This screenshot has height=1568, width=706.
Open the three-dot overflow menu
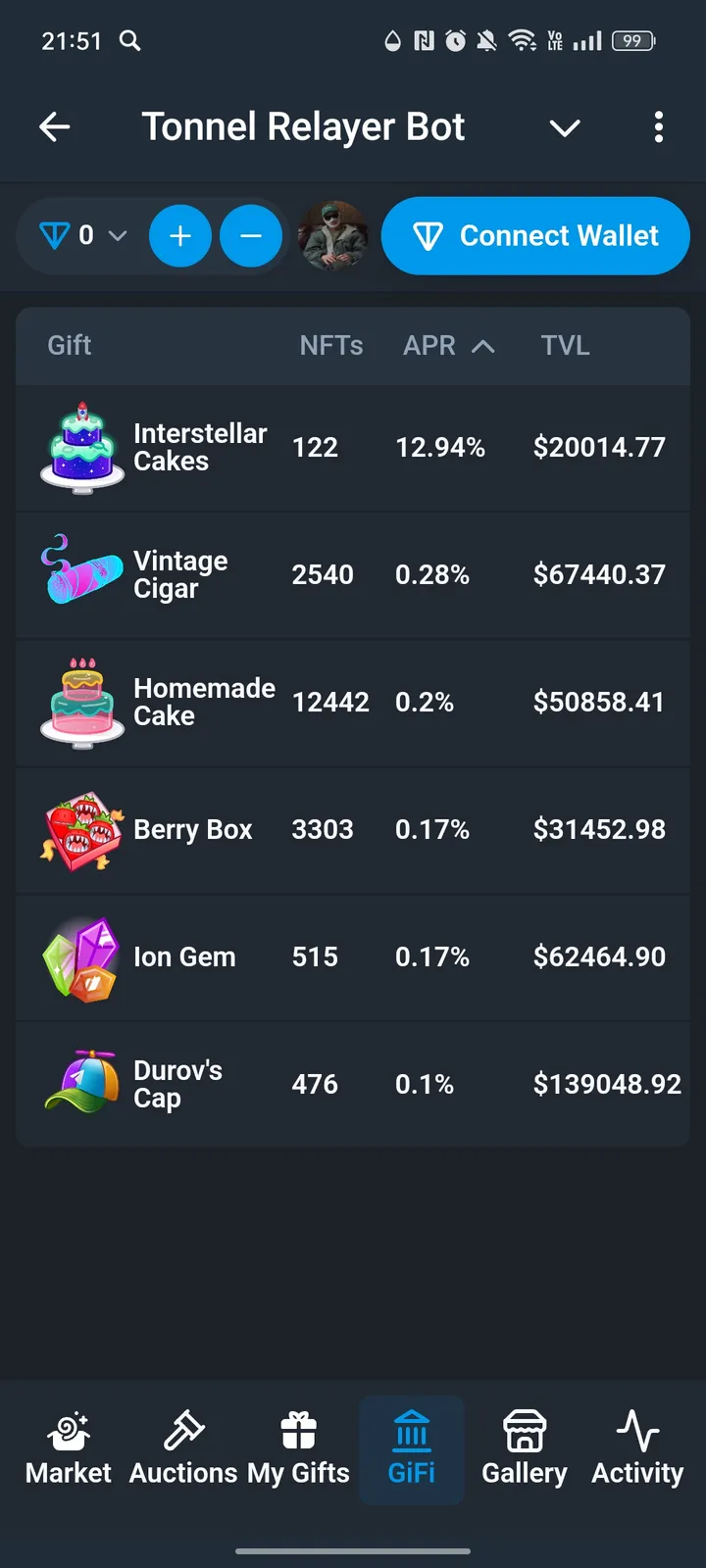pyautogui.click(x=658, y=127)
